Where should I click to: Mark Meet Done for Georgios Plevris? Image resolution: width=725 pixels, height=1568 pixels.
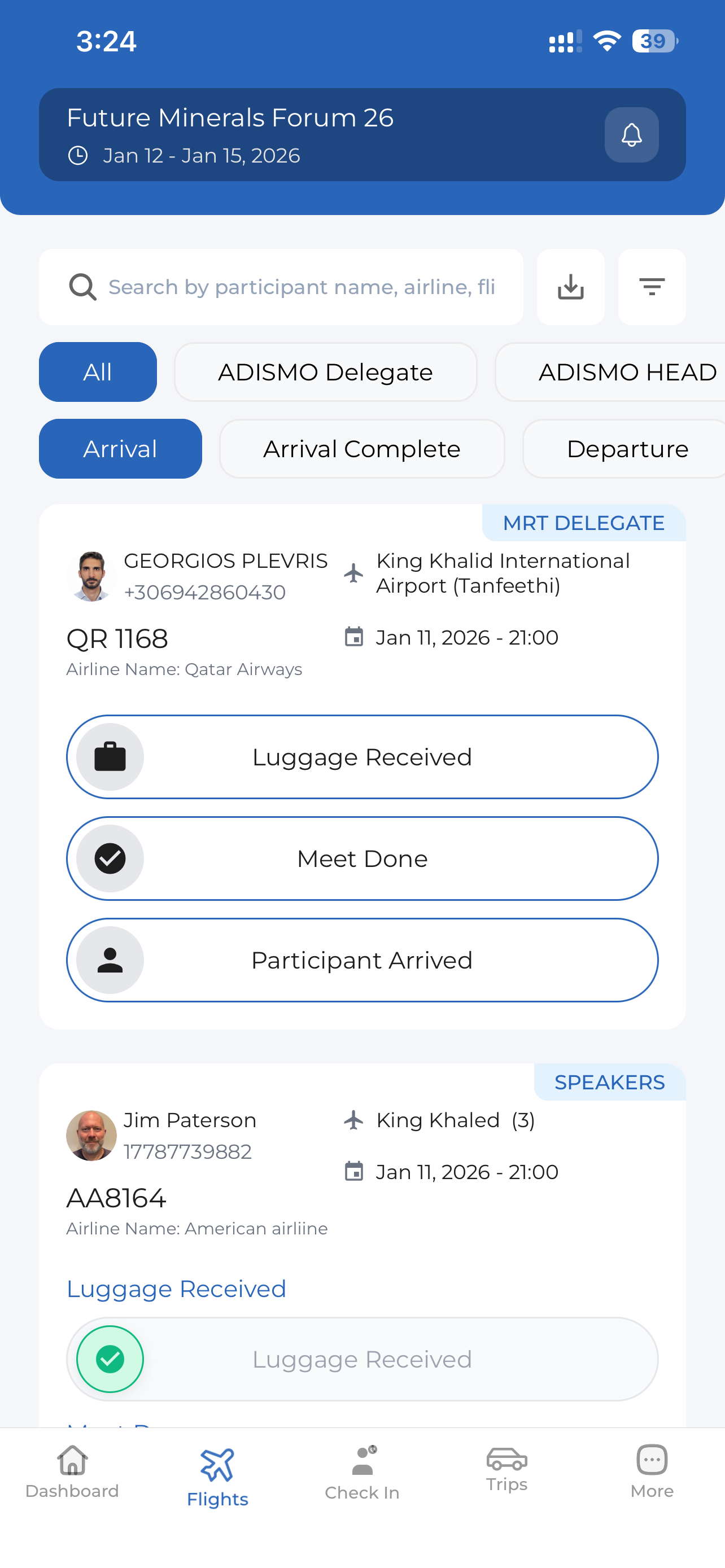click(362, 859)
